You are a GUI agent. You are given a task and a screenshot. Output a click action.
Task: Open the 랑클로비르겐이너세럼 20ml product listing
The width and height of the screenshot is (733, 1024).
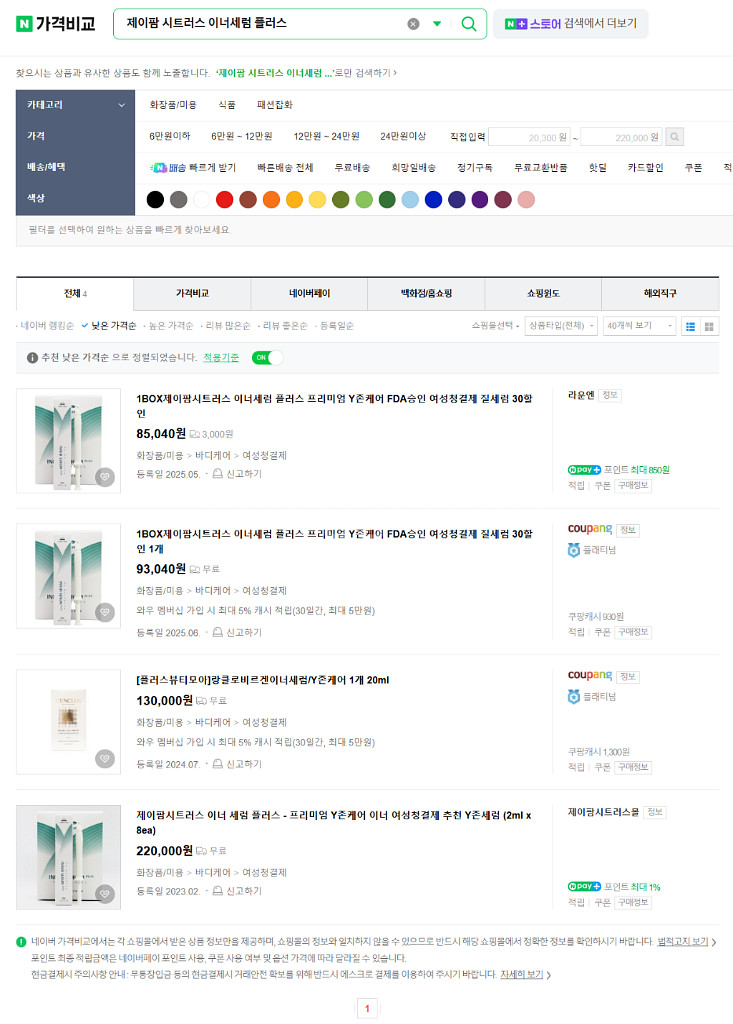point(263,680)
